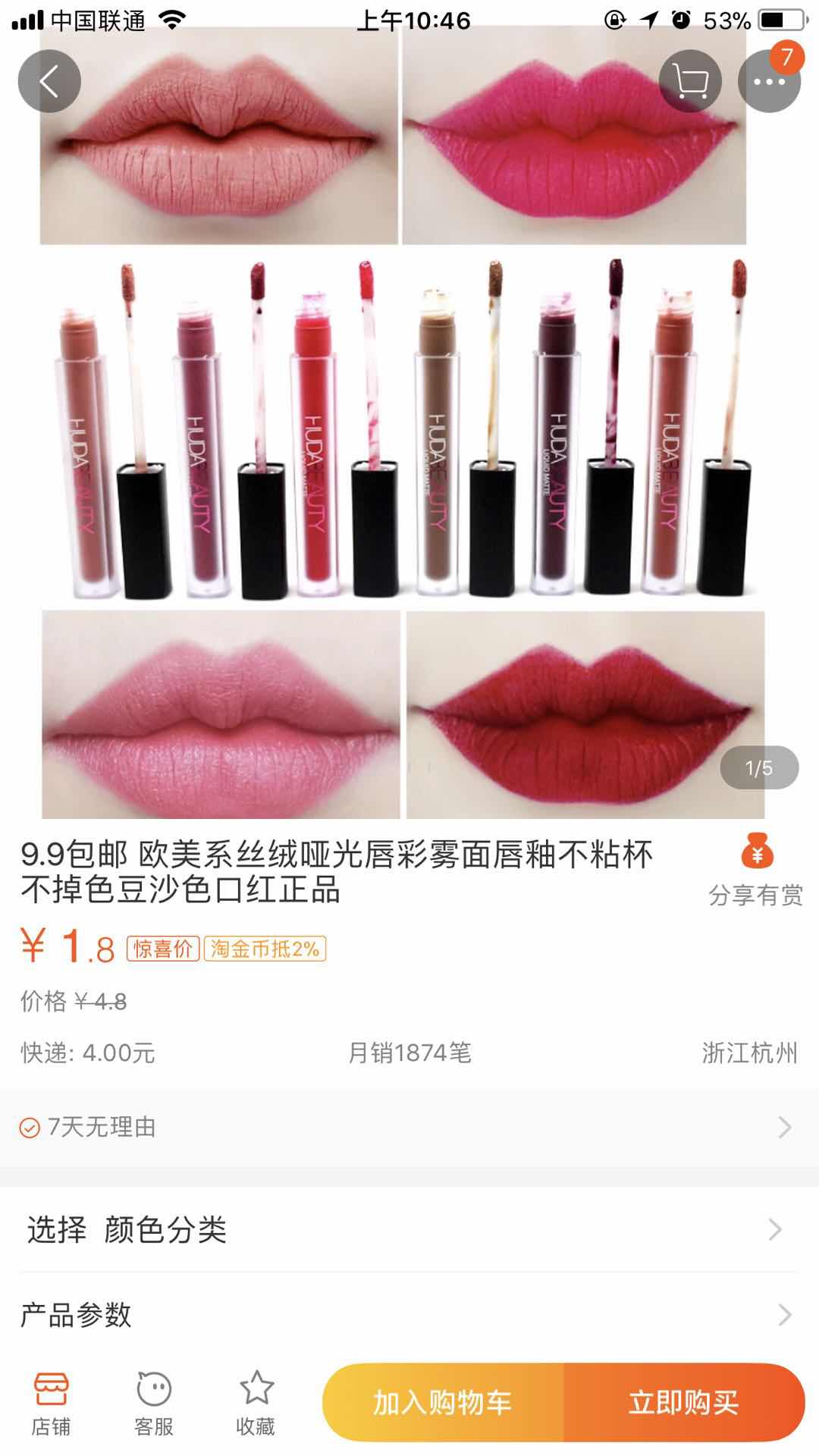Open the shopping cart icon
Viewport: 819px width, 1456px height.
tap(689, 80)
